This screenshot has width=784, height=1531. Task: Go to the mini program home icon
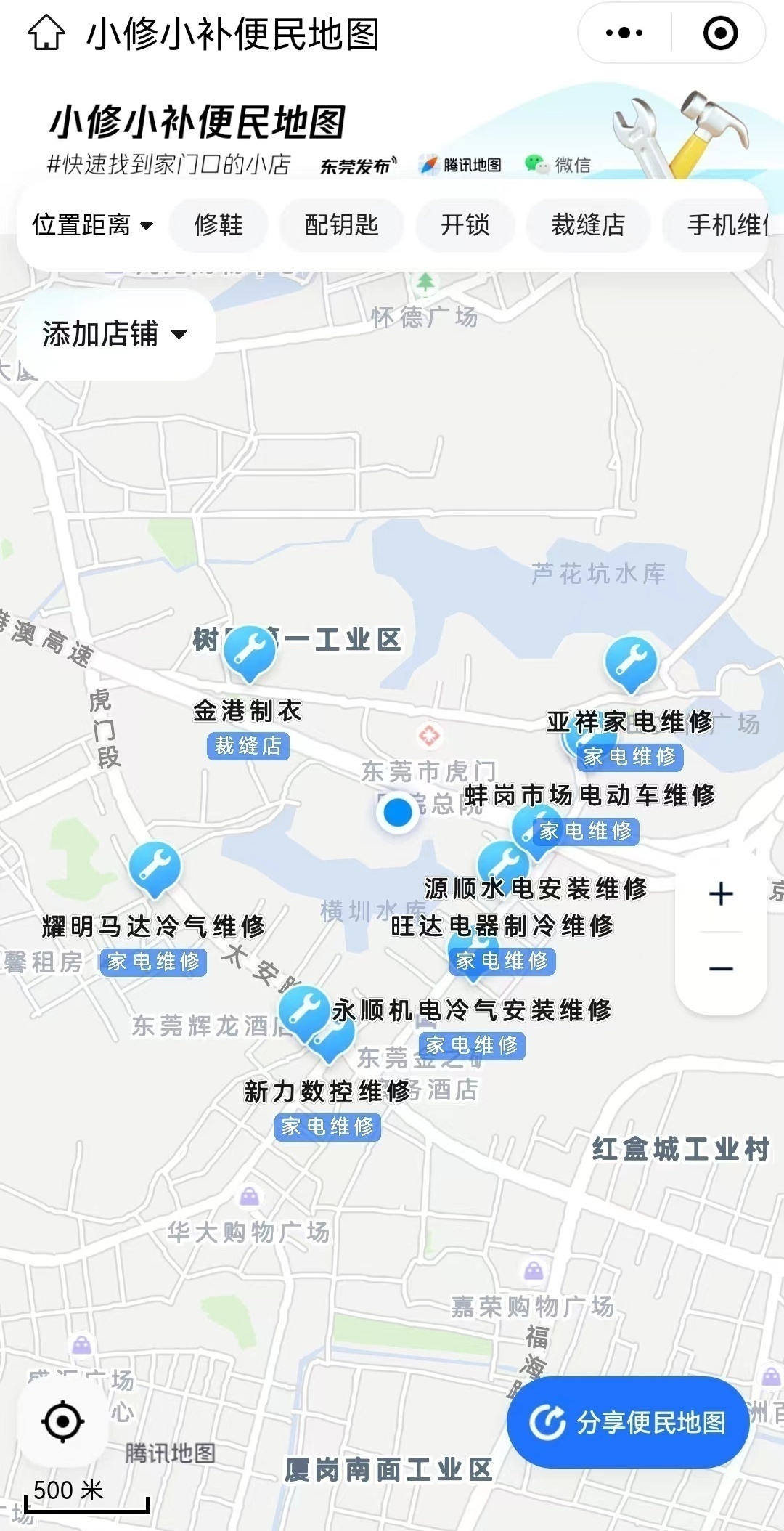point(46,33)
